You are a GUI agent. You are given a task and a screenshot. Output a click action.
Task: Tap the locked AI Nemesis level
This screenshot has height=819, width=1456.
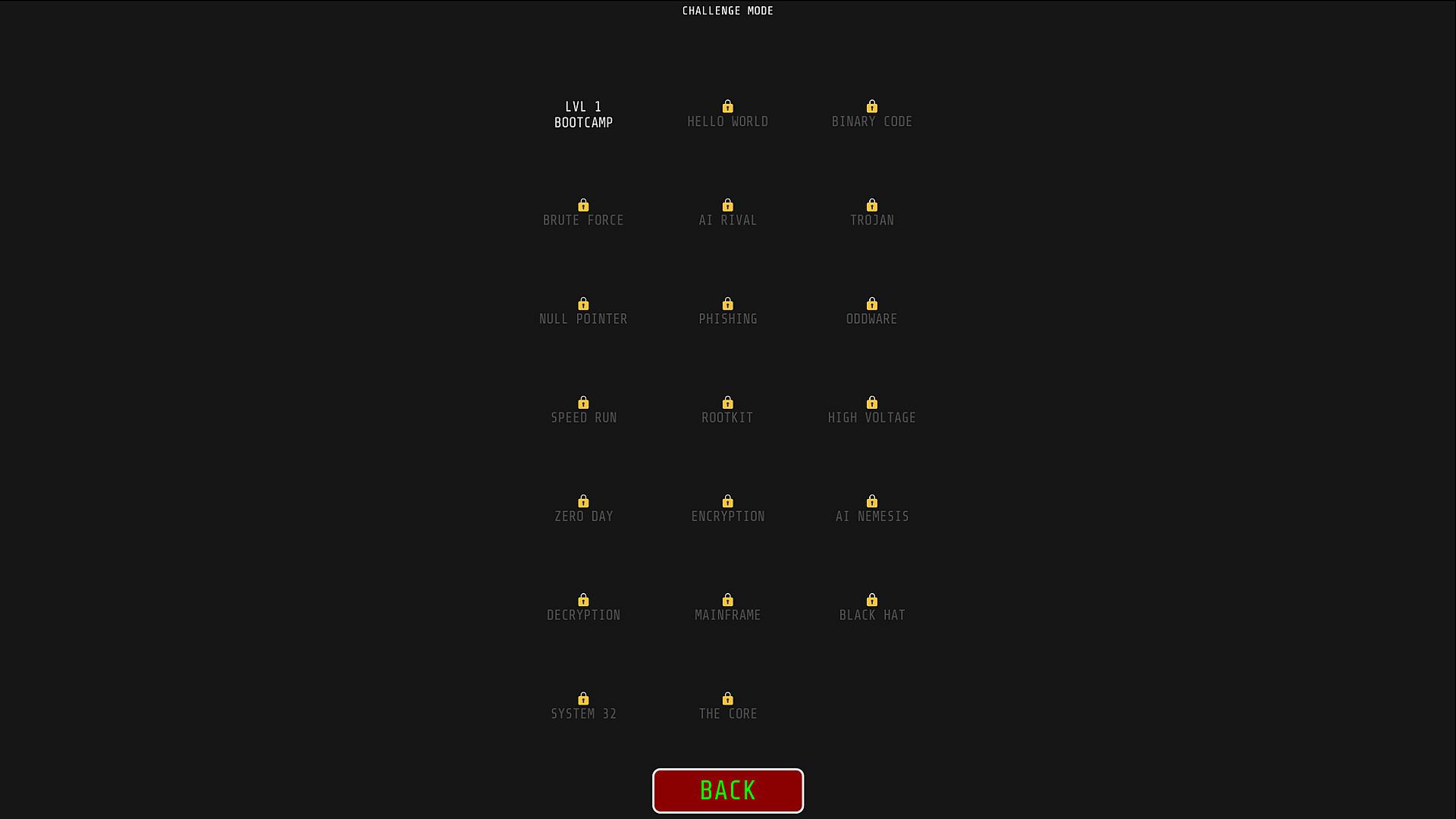click(871, 510)
